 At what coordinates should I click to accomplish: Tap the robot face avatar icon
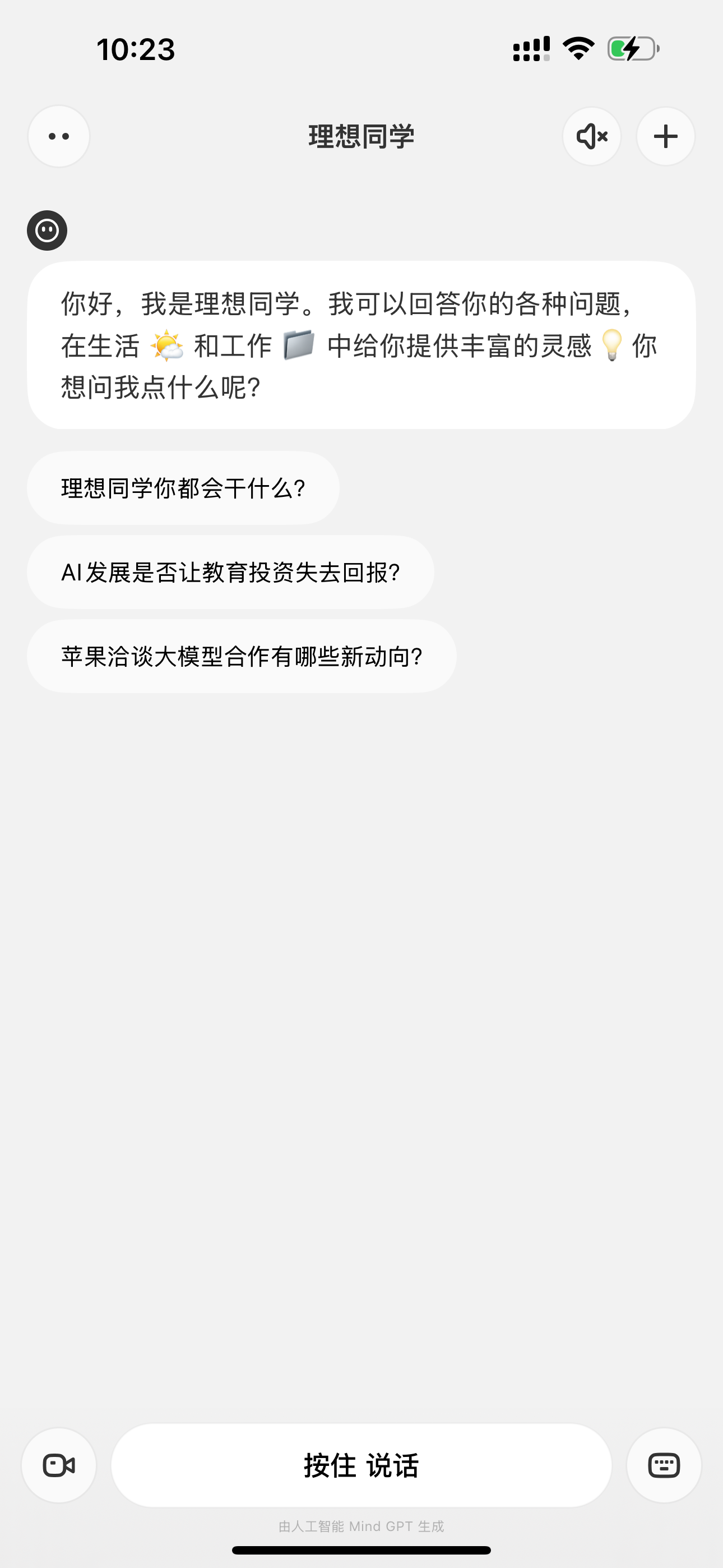[47, 229]
